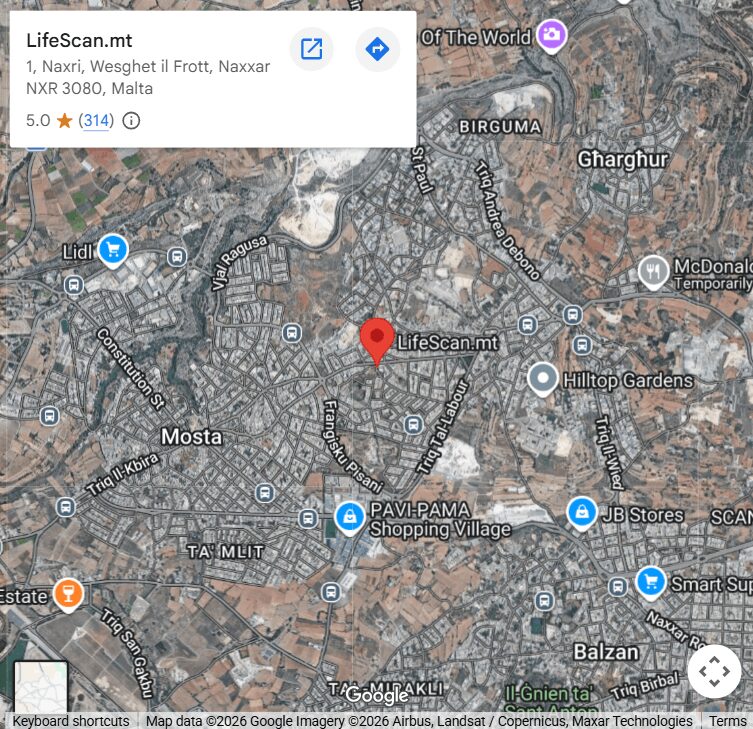Open the 314 reviews link
This screenshot has width=753, height=729.
pos(96,121)
